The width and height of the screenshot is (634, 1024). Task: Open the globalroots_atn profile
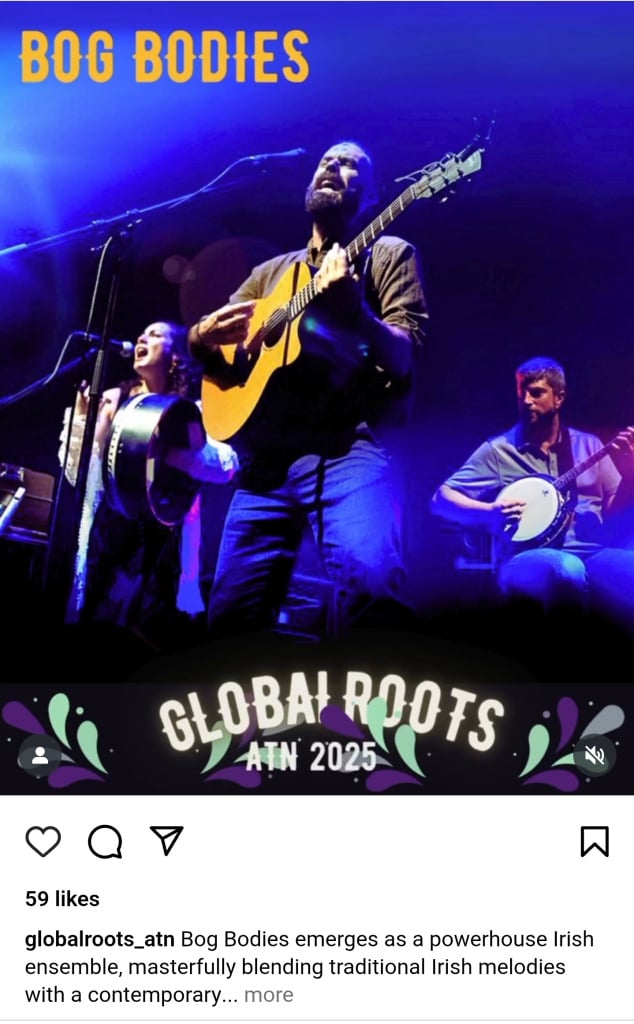99,939
